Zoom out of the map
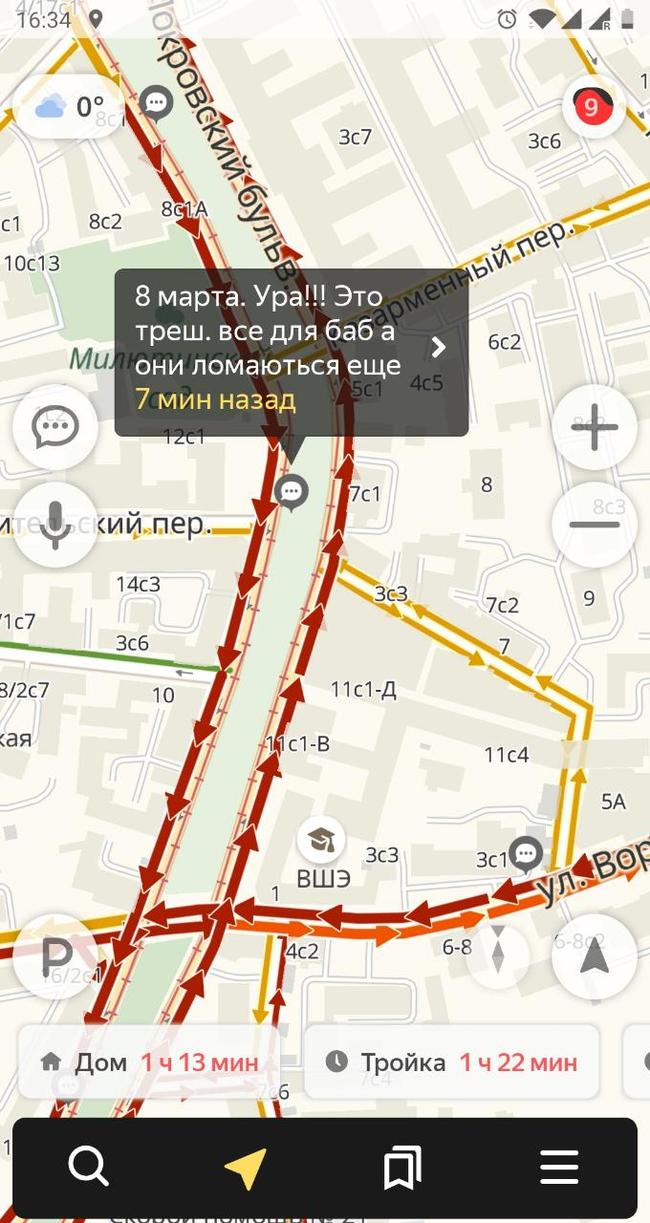Viewport: 650px width, 1223px height. [594, 524]
